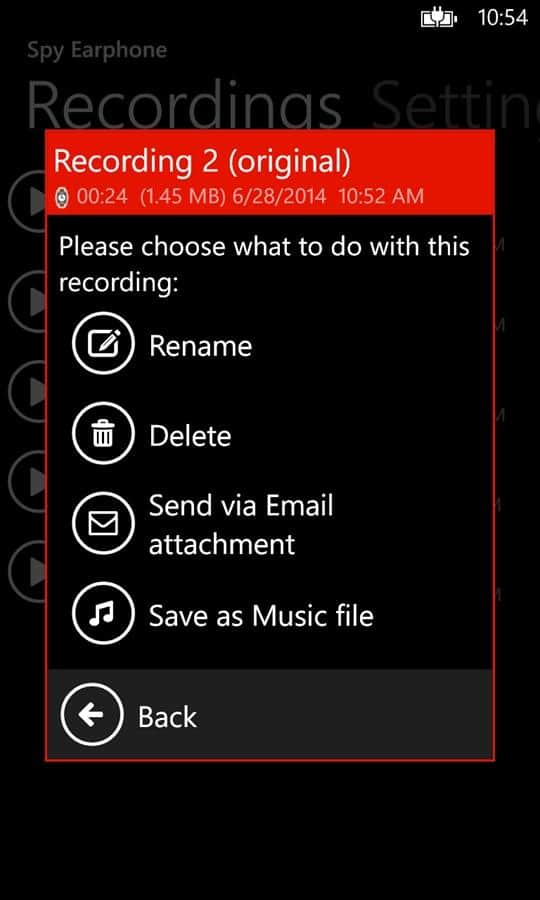The width and height of the screenshot is (540, 900).
Task: Go back from the dialog
Action: coord(270,715)
